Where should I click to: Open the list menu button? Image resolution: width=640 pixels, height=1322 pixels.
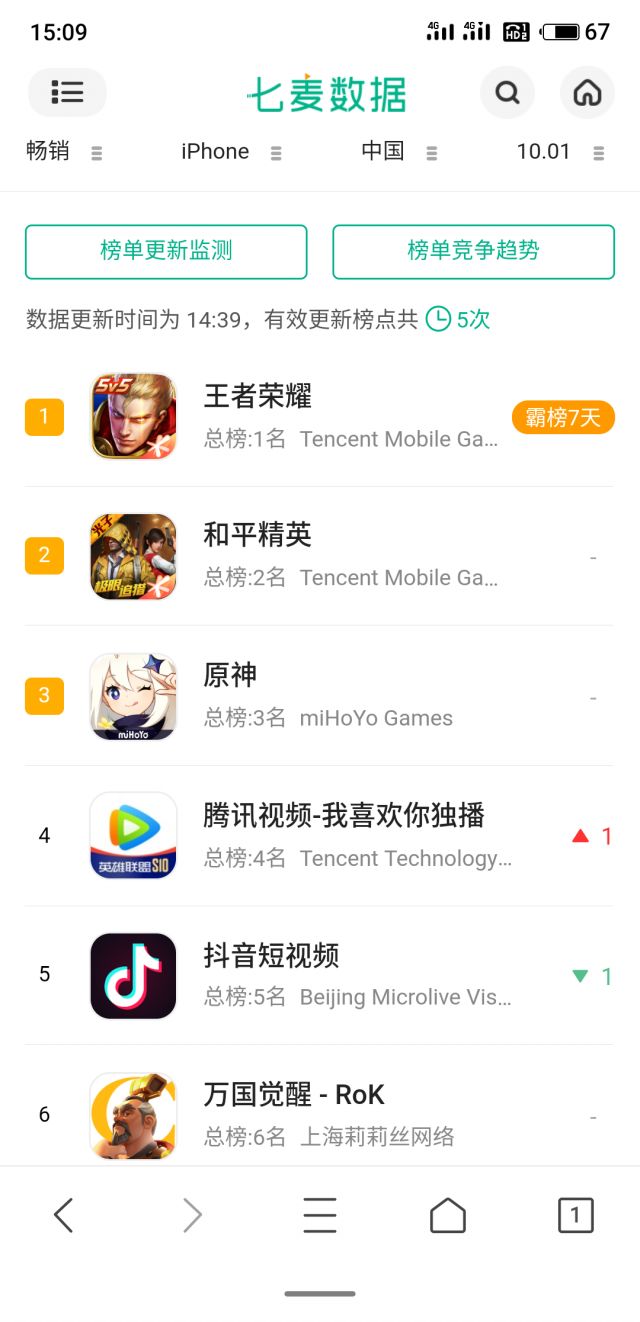click(67, 93)
